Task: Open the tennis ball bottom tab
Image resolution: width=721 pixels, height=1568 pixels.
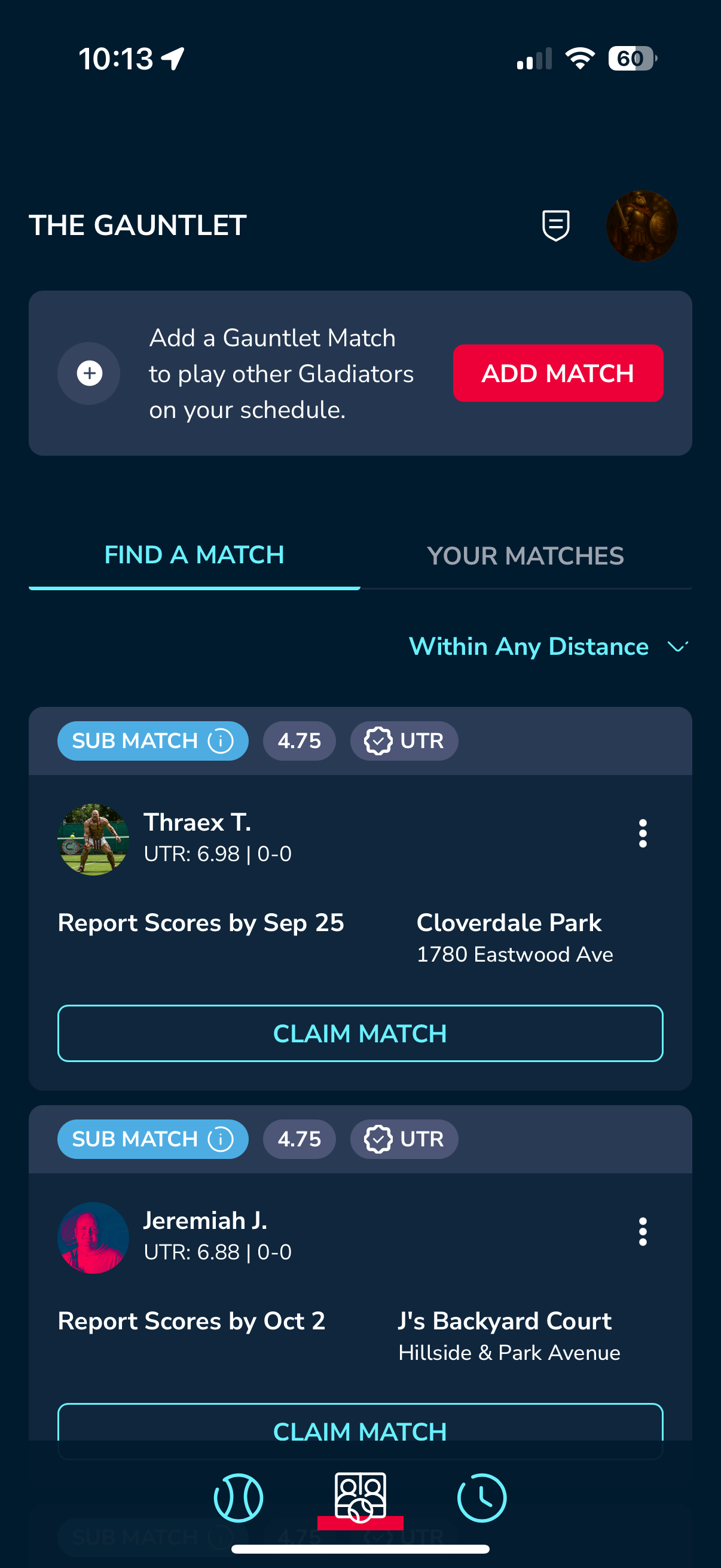Action: click(239, 1497)
